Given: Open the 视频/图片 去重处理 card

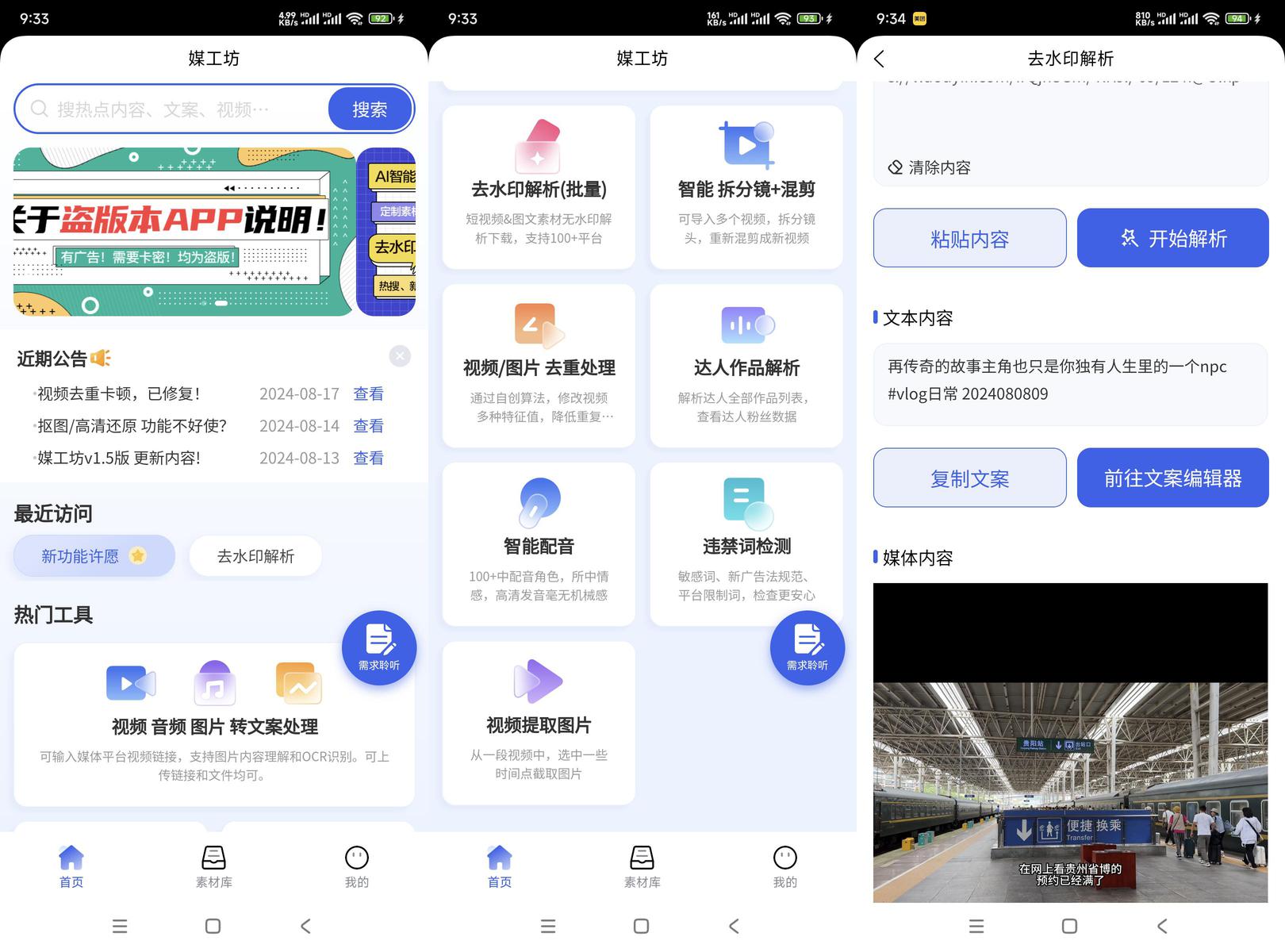Looking at the screenshot, I should (539, 367).
